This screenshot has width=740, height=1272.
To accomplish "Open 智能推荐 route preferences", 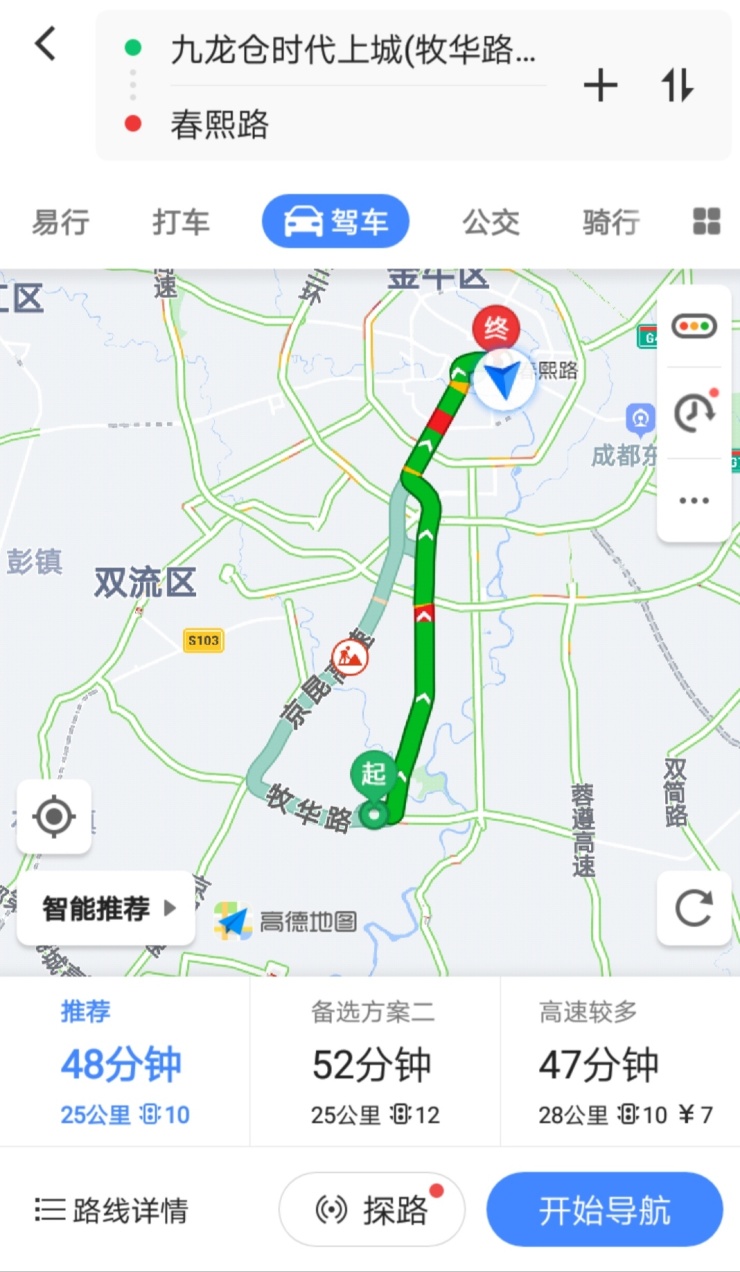I will click(x=107, y=908).
